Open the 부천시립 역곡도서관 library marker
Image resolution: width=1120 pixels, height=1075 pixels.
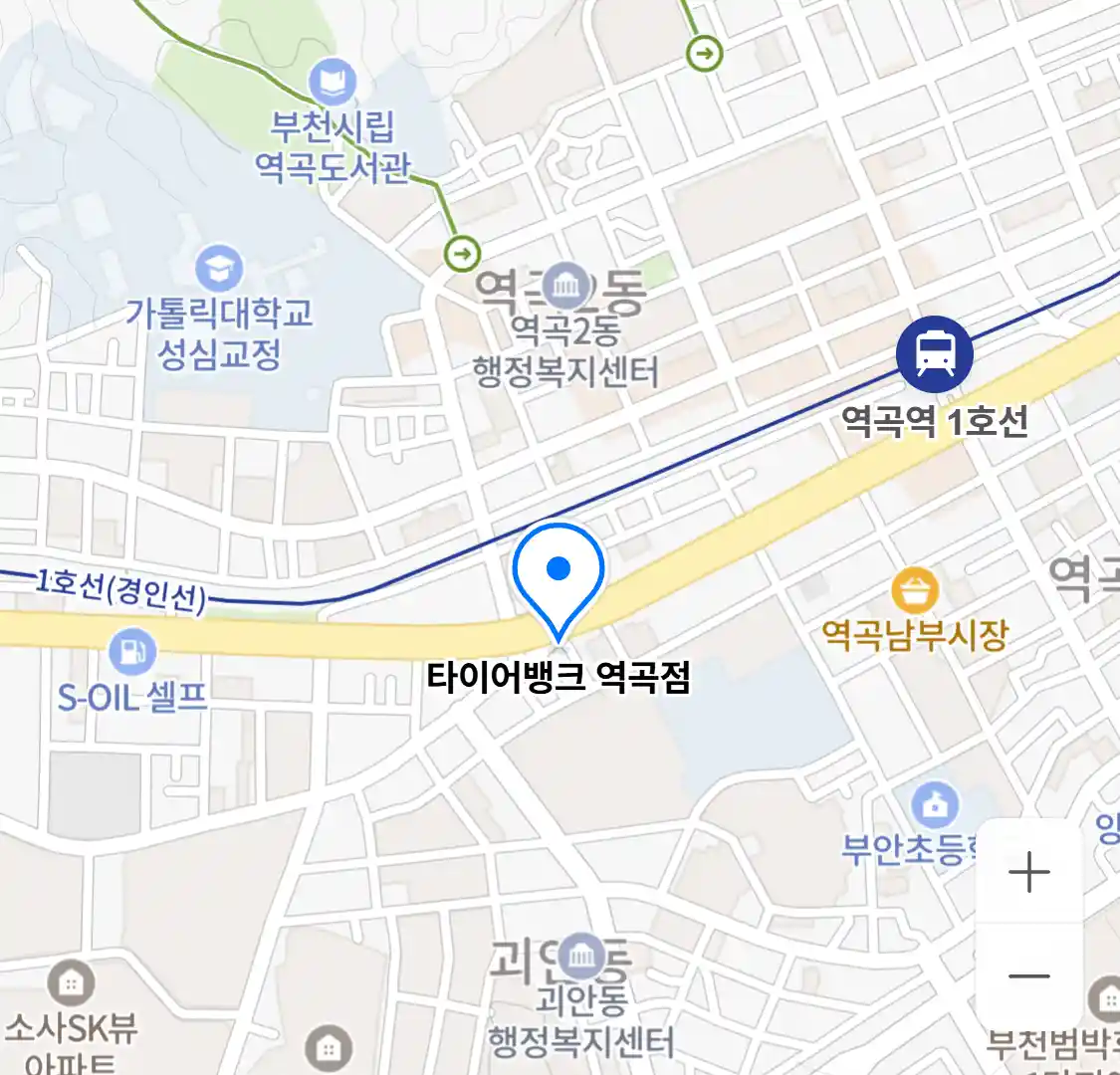click(x=333, y=84)
